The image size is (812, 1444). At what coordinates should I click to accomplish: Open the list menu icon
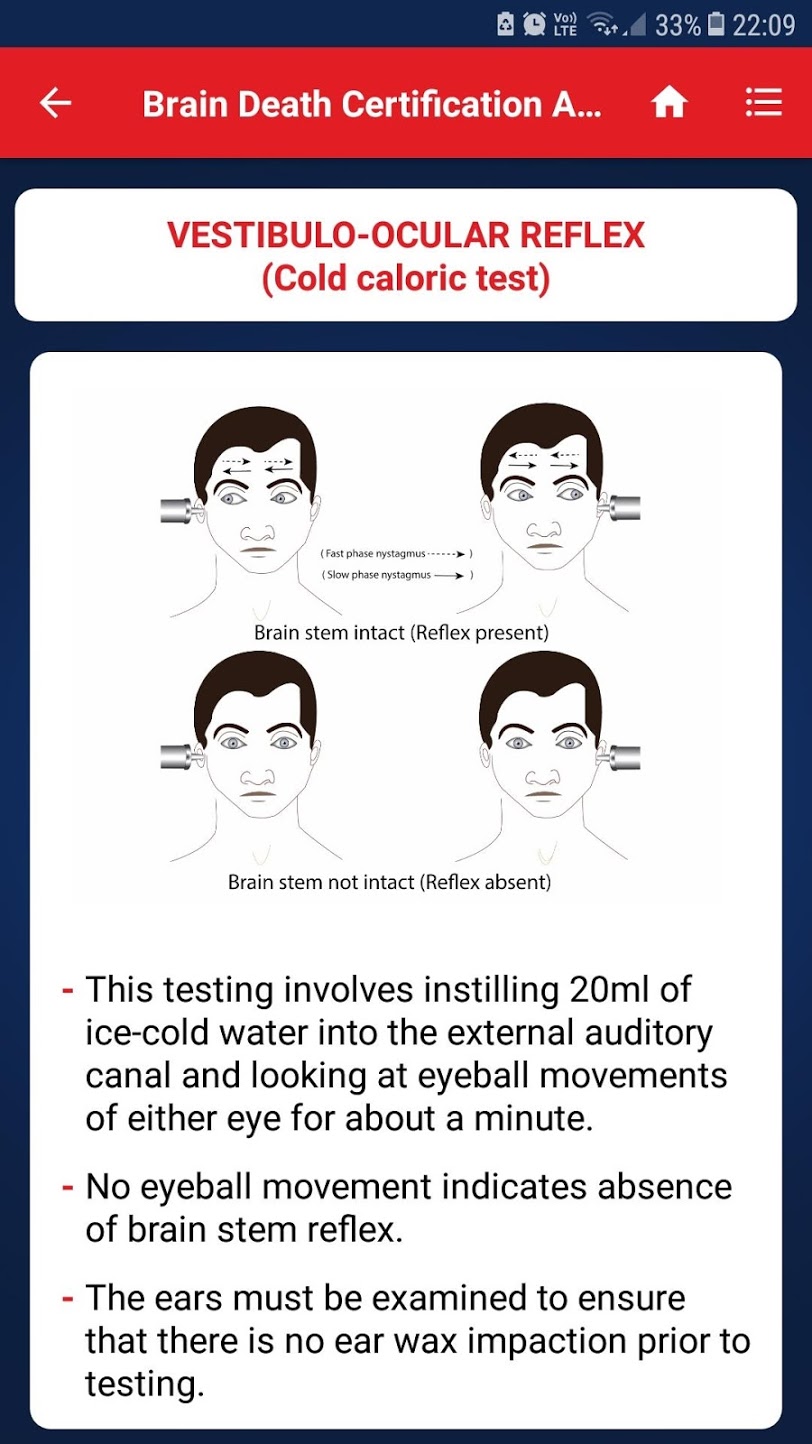click(x=764, y=103)
